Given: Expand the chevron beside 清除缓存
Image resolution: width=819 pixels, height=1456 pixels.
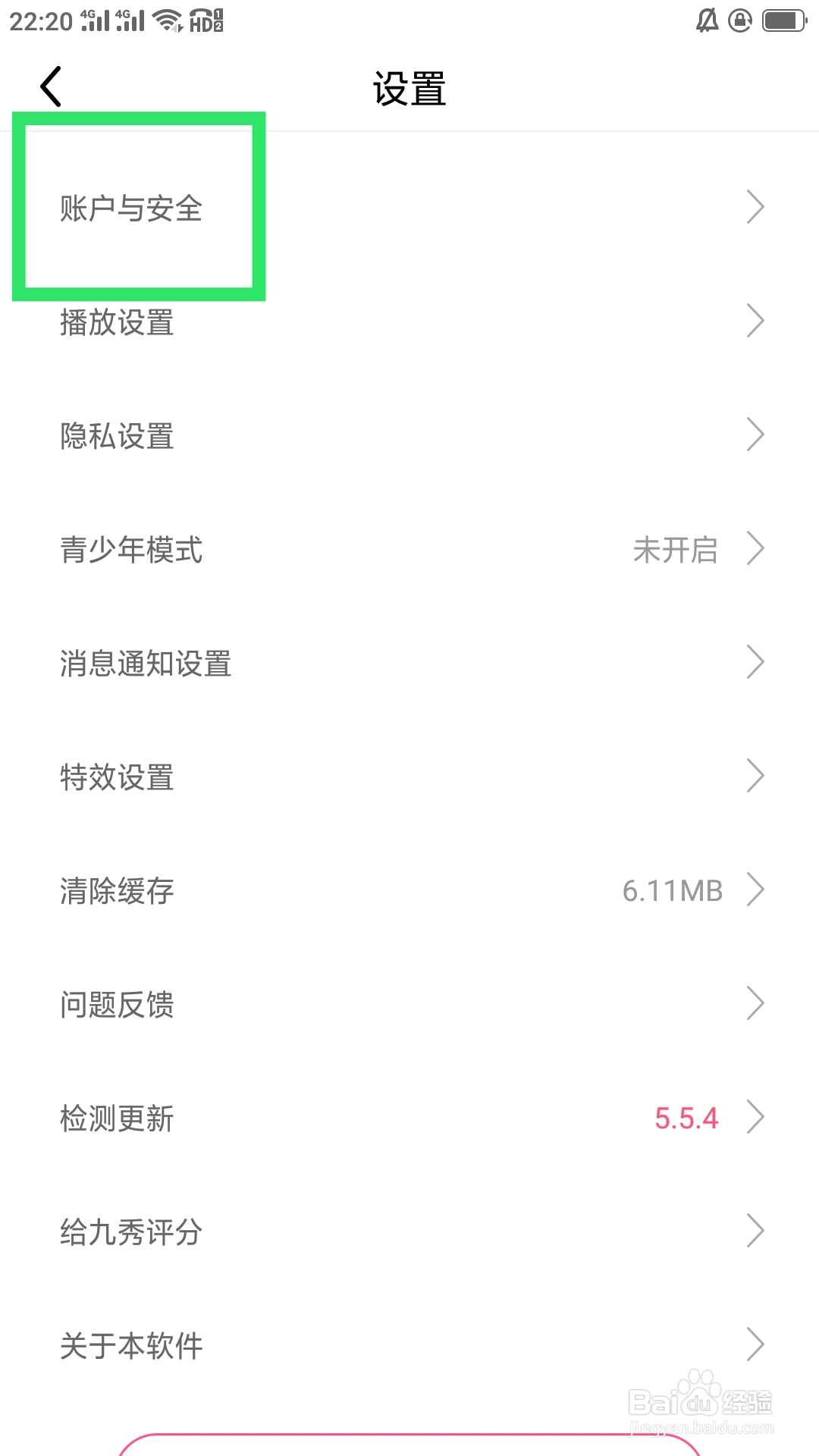Looking at the screenshot, I should [755, 890].
